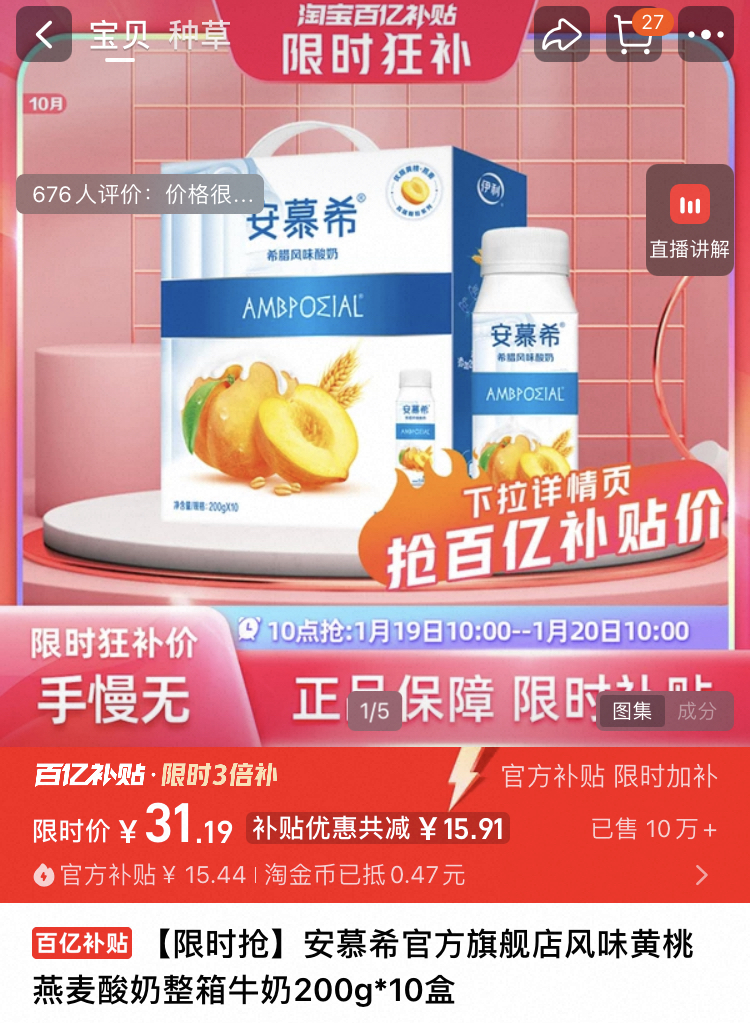Open the more options (three dots) menu
750x1023 pixels.
click(x=705, y=35)
